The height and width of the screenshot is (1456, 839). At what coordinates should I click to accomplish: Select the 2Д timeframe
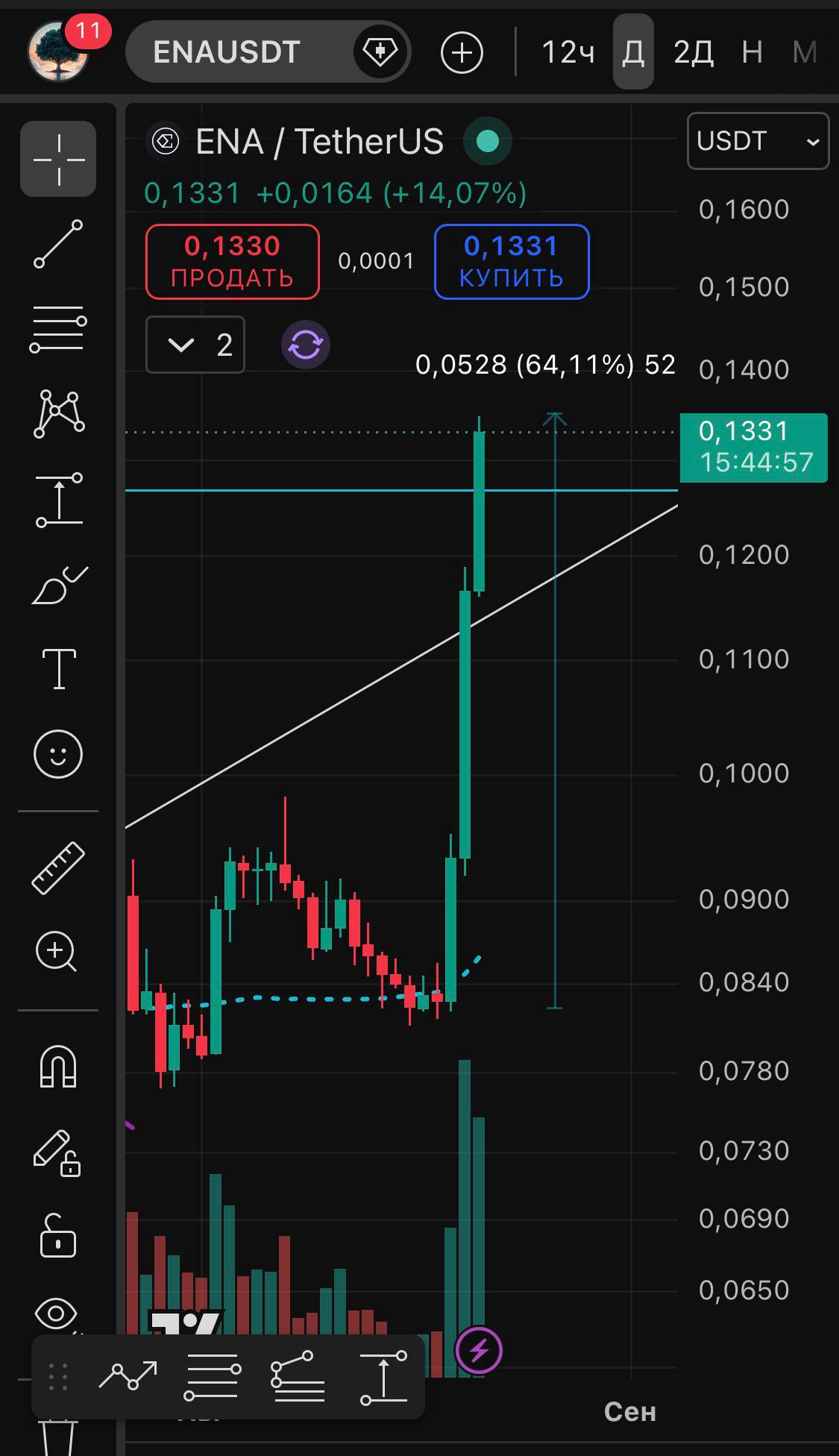click(694, 53)
